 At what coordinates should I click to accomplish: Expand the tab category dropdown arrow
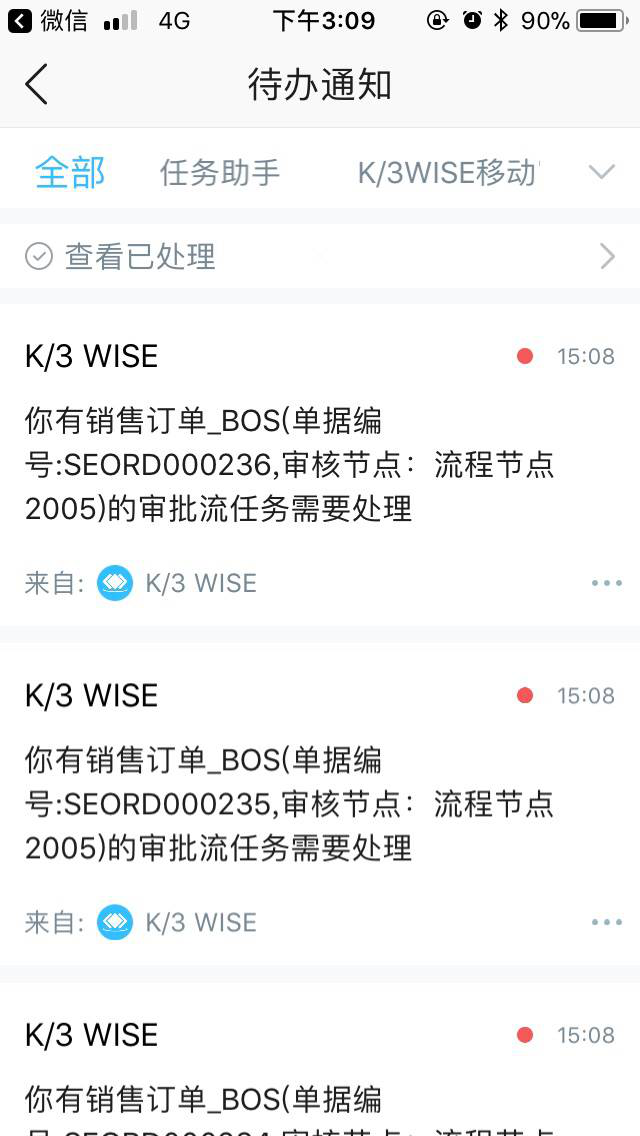pyautogui.click(x=601, y=173)
